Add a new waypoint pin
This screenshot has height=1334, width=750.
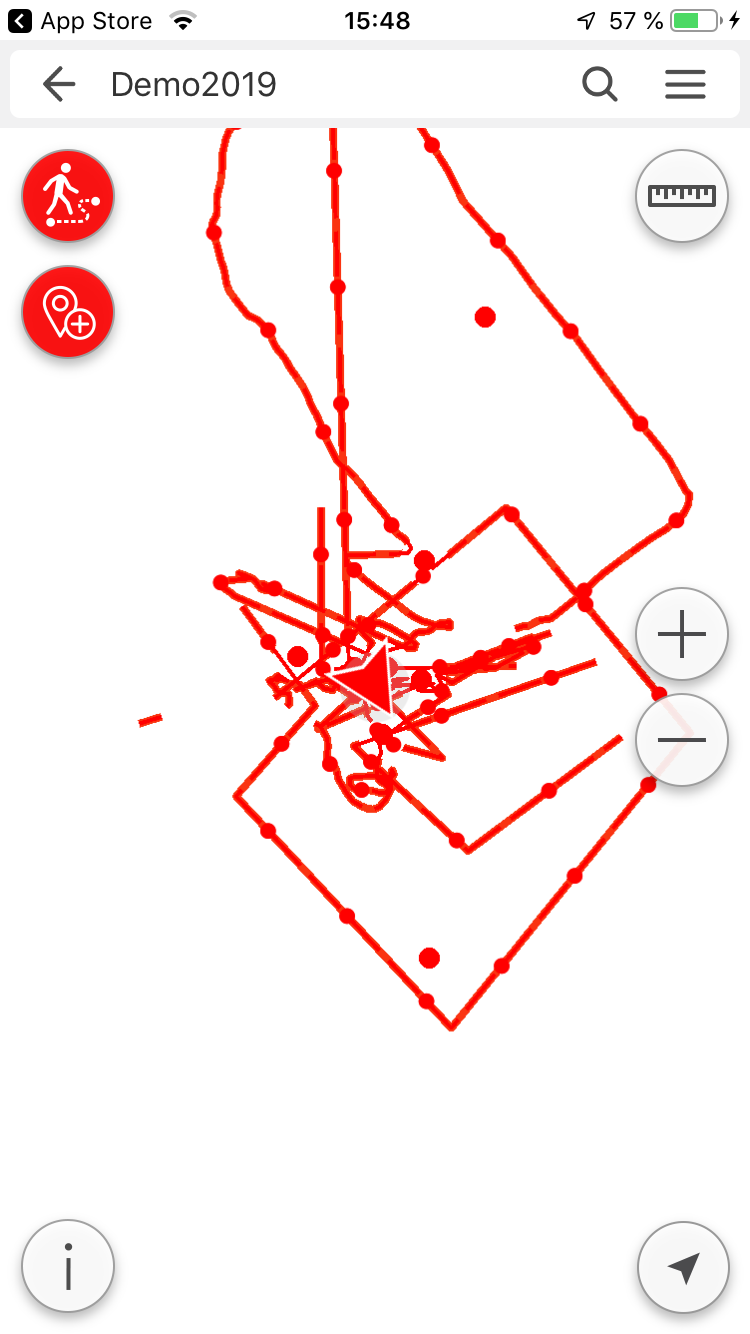pyautogui.click(x=68, y=312)
